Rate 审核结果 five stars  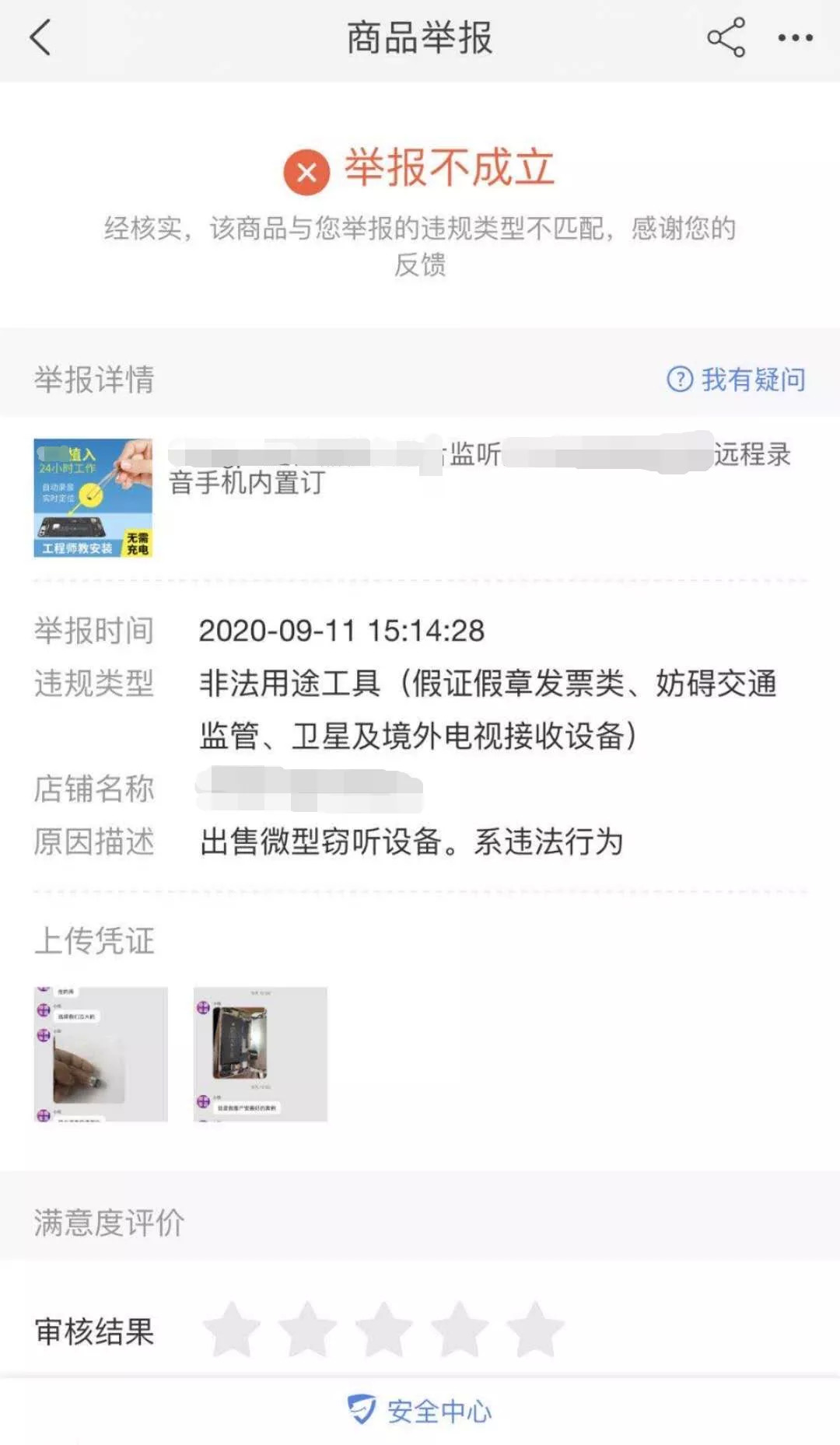coord(535,1330)
